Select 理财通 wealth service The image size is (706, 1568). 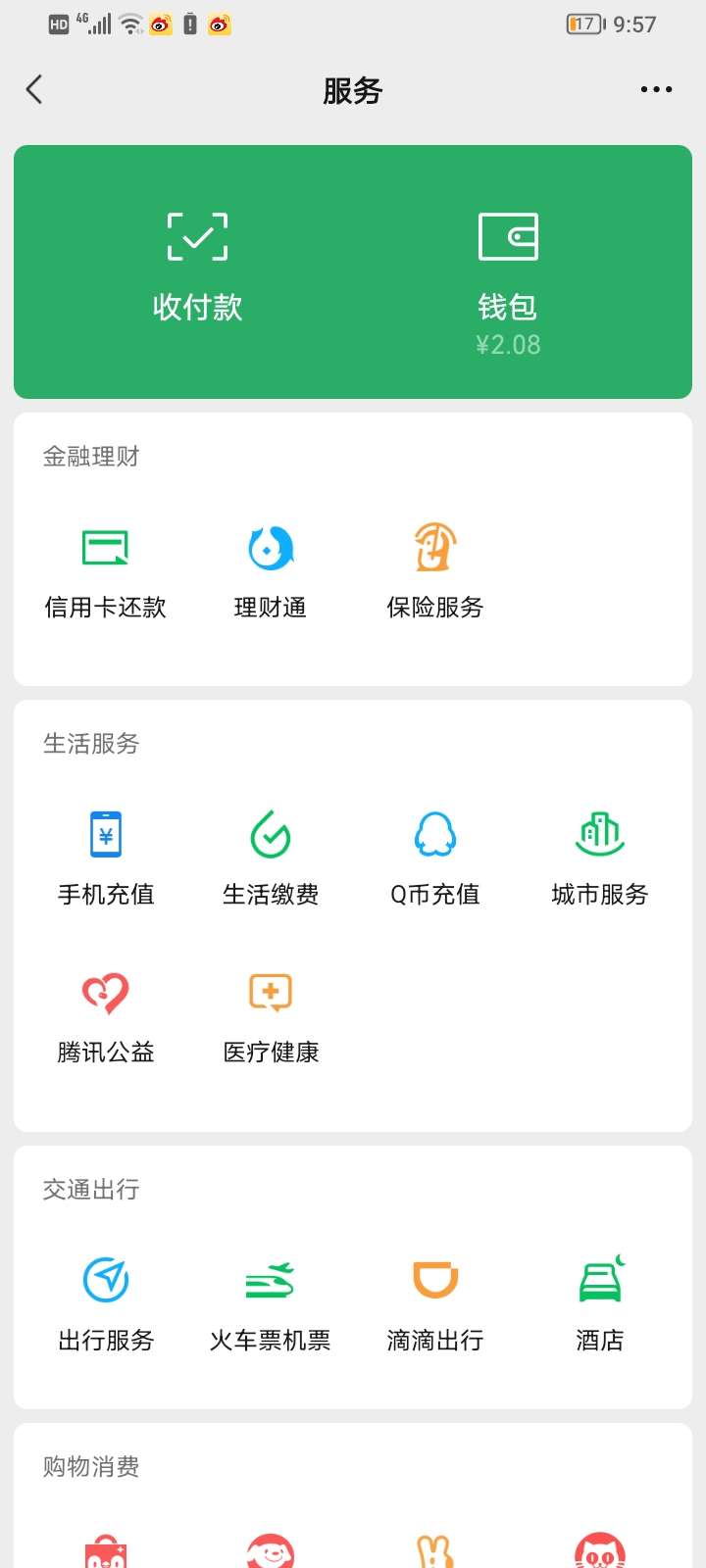click(x=271, y=573)
